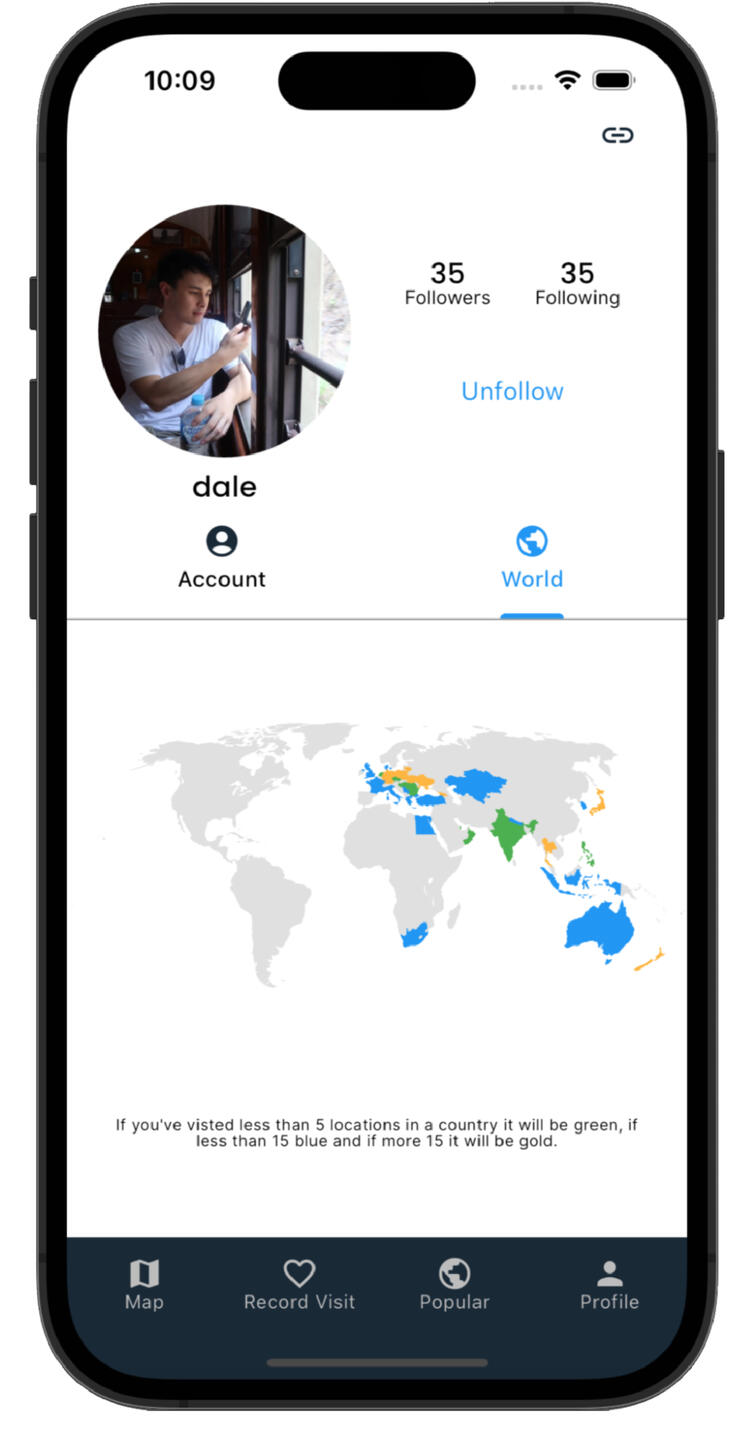The image size is (754, 1432).
Task: Unfollow dale
Action: 512,391
